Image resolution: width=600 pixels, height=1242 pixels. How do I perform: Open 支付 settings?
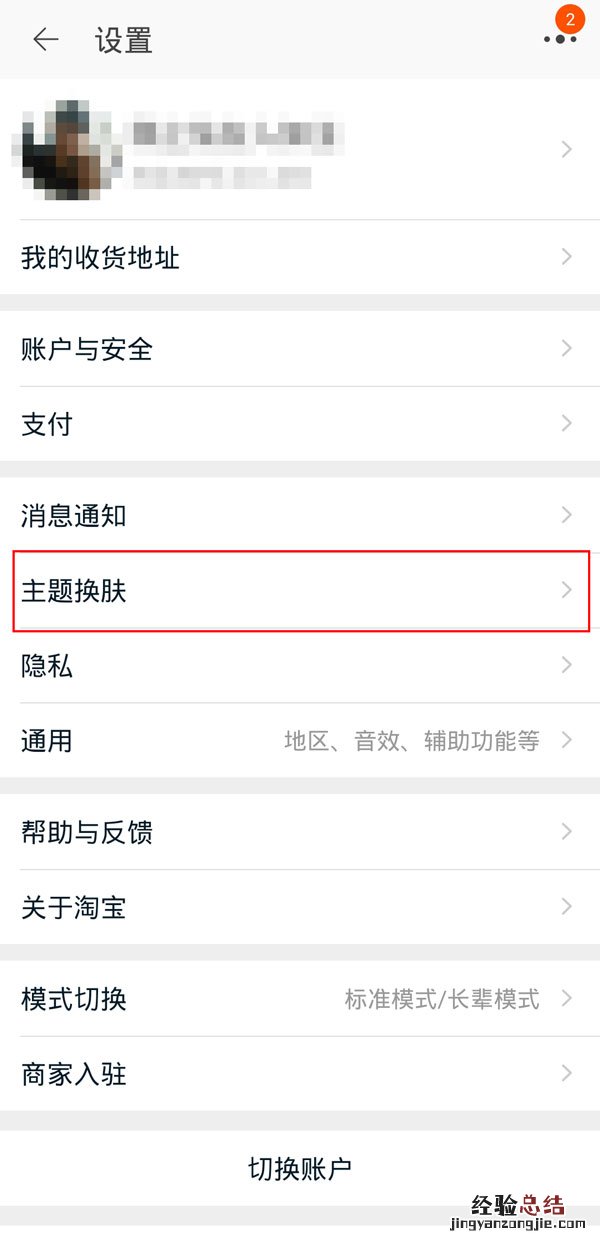point(300,424)
